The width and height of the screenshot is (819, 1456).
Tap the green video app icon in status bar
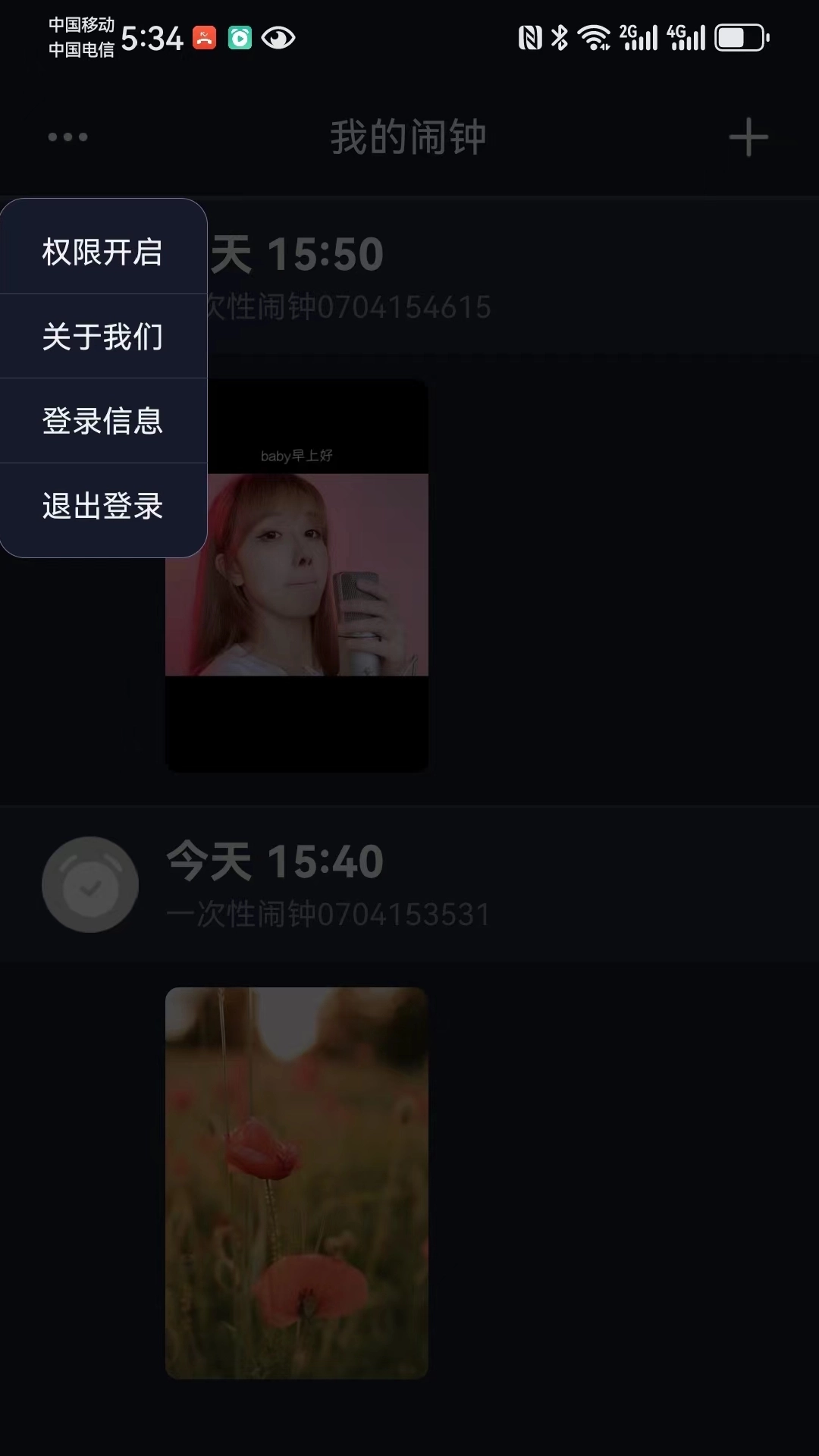click(x=241, y=37)
